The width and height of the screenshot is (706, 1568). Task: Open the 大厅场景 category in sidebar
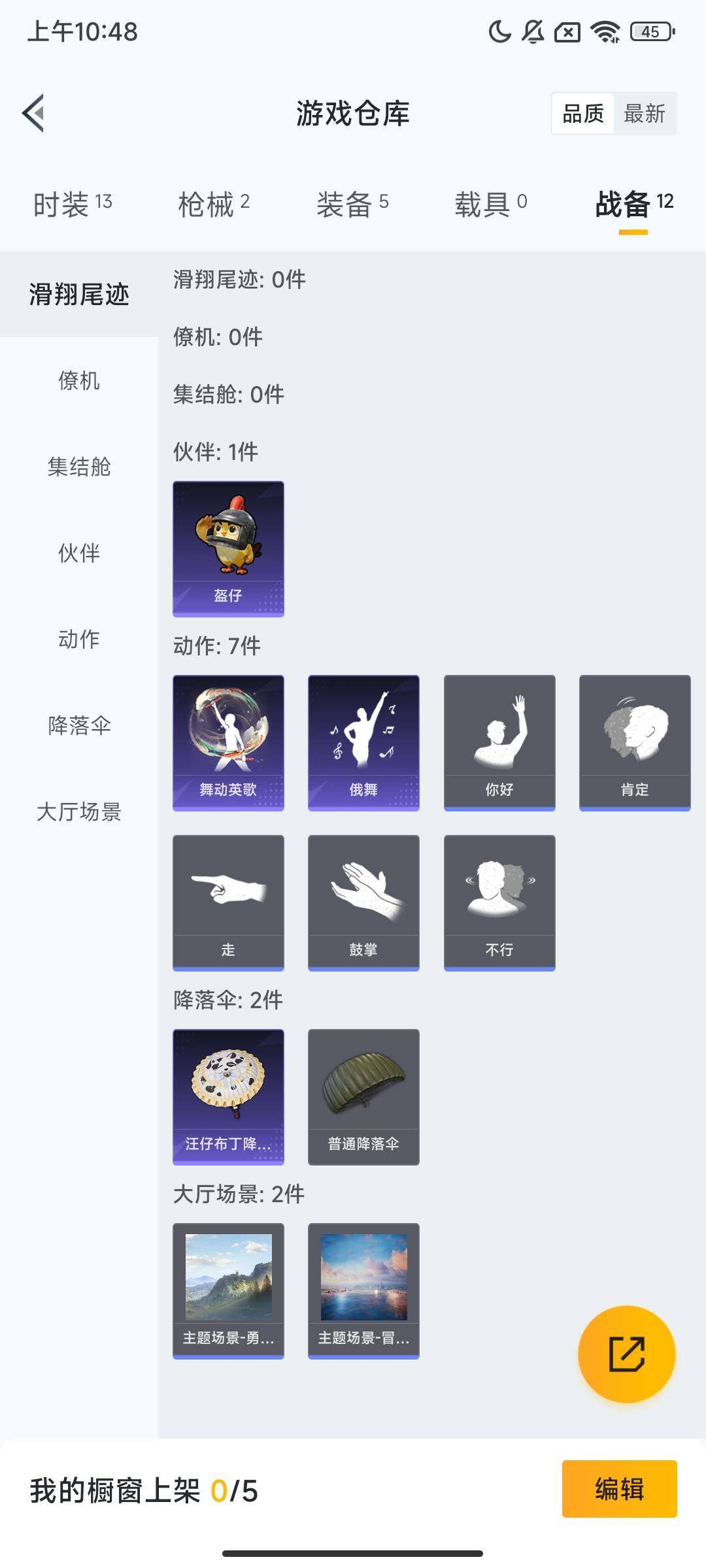click(79, 812)
